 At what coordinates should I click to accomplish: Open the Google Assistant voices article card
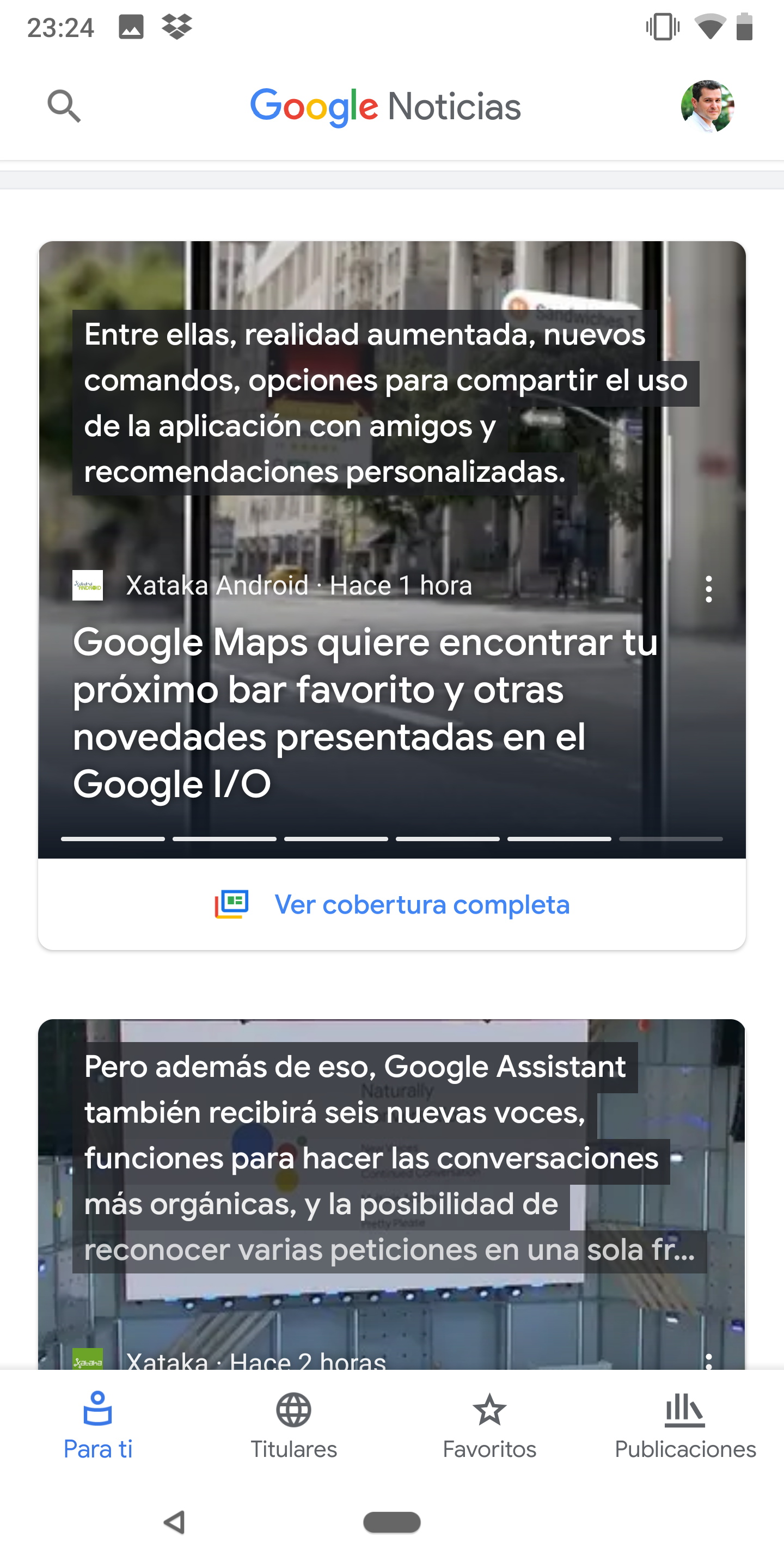tap(392, 1195)
